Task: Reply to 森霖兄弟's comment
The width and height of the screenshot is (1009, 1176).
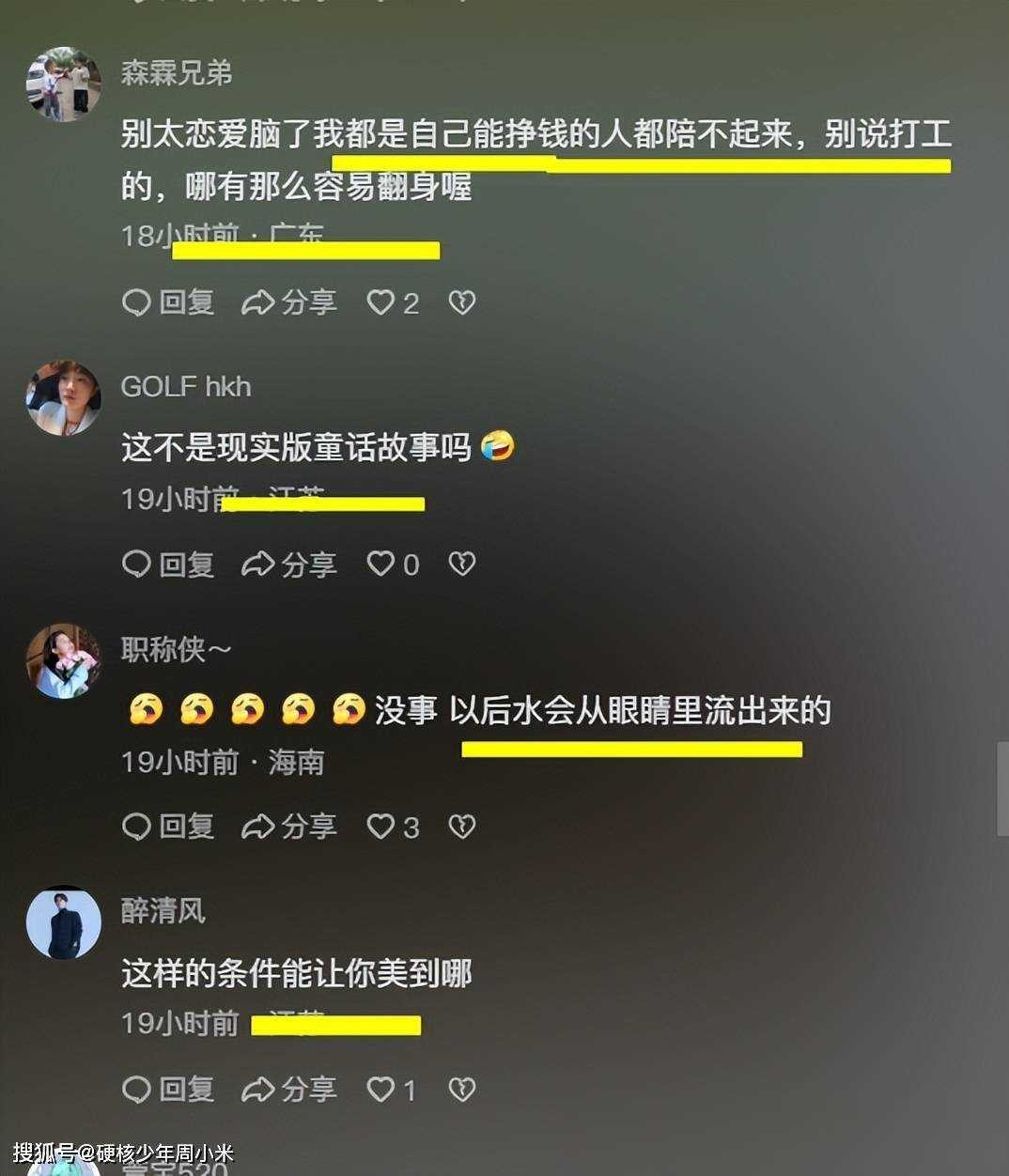Action: coord(169,302)
